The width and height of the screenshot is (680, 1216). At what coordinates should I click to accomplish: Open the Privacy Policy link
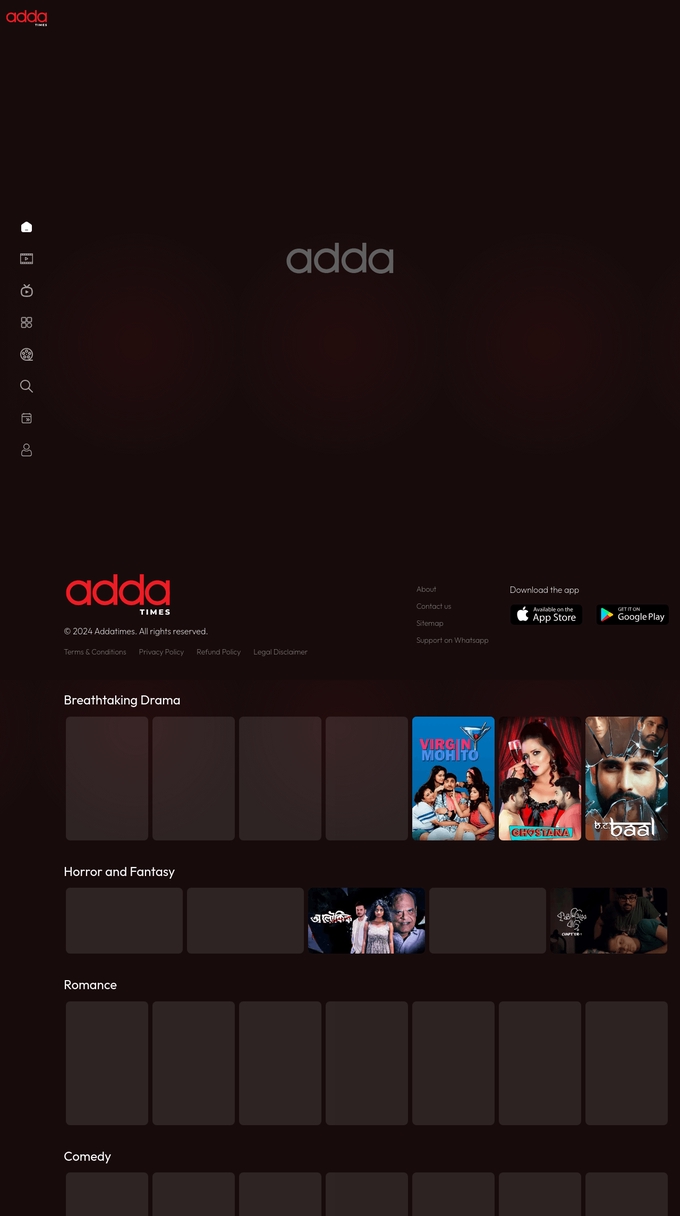pos(161,652)
